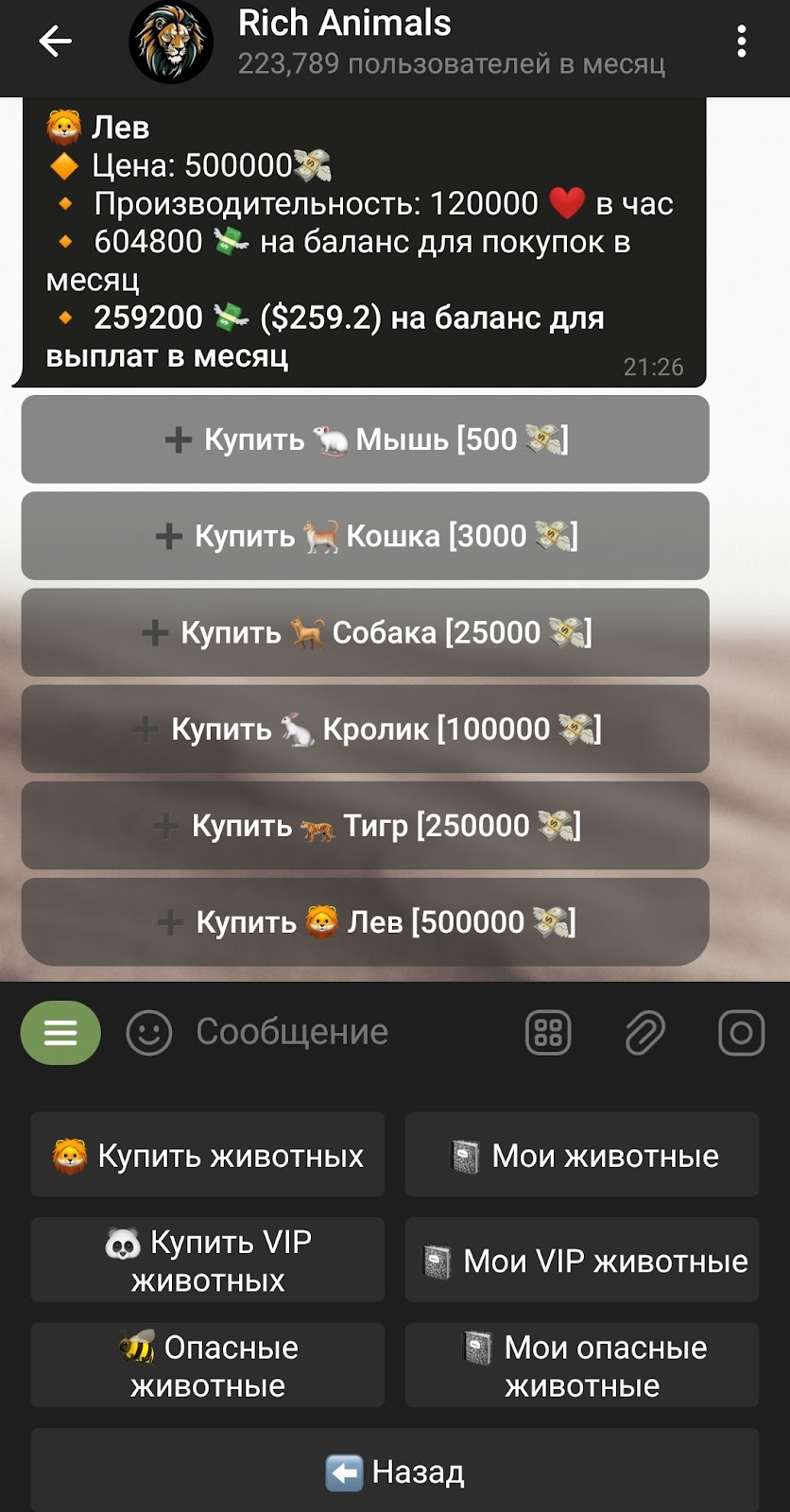
Task: Open the Rich Animals bot profile
Action: pyautogui.click(x=397, y=42)
